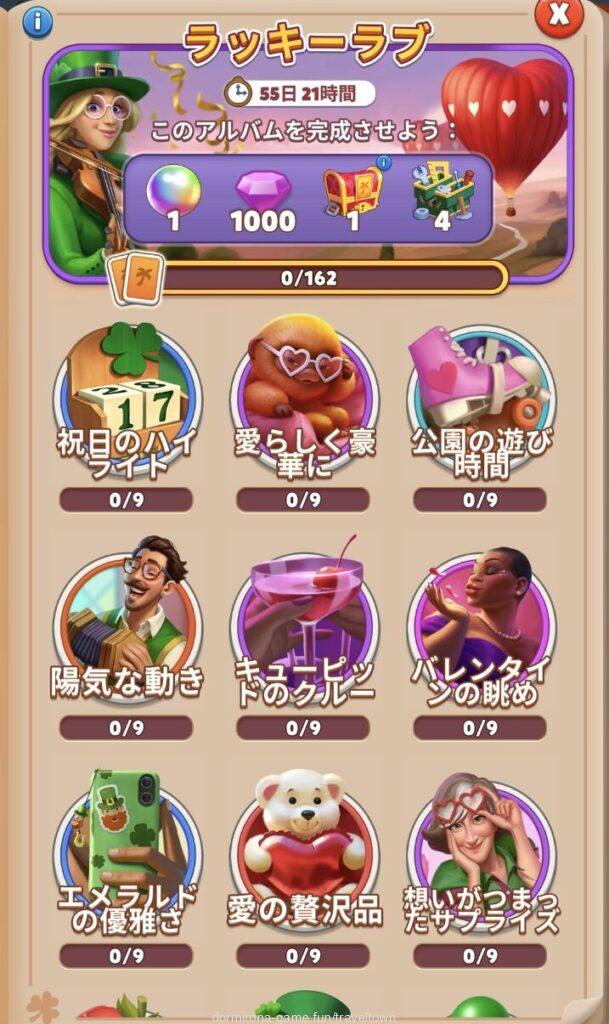
Task: Open the 愛らしく豪華に card set
Action: pos(304,400)
